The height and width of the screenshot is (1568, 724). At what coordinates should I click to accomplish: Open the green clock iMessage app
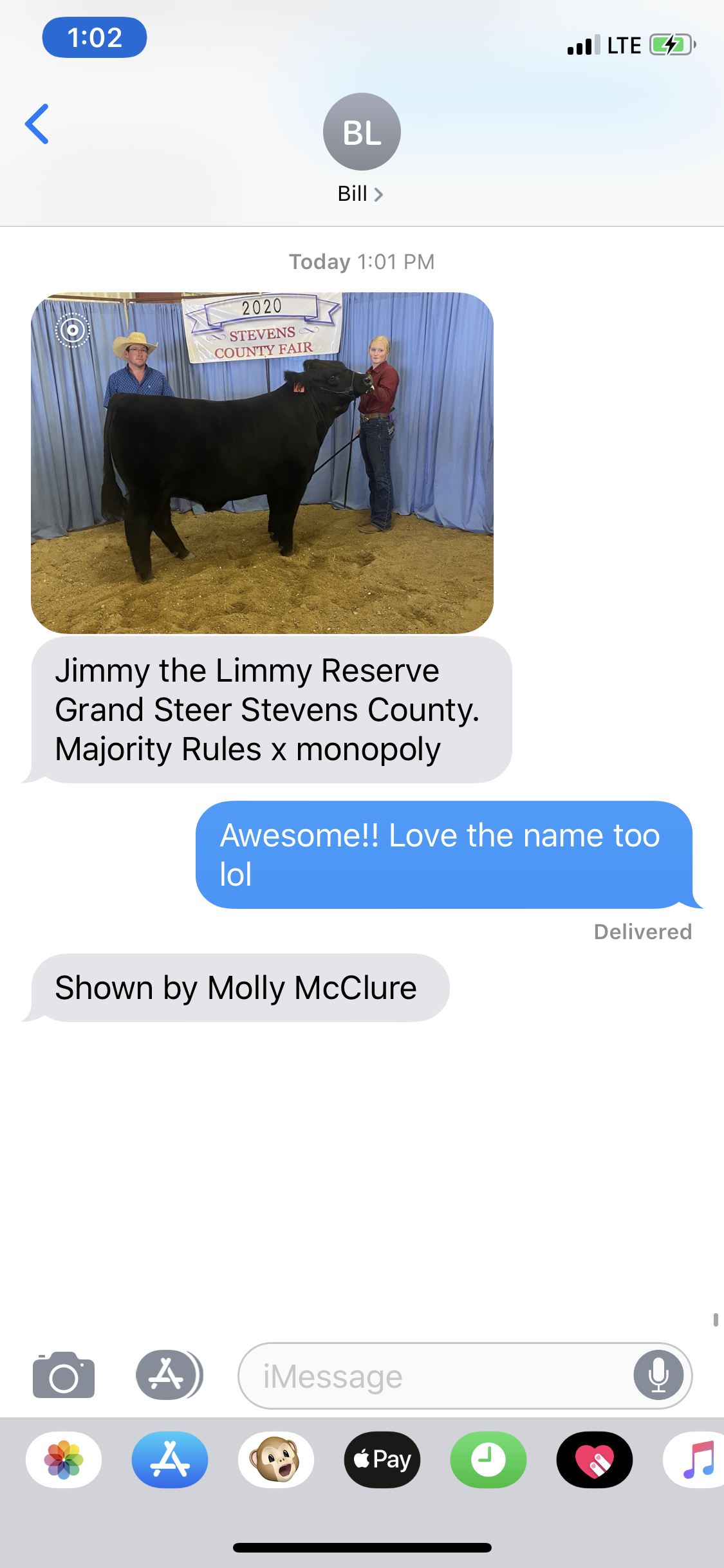(488, 1460)
